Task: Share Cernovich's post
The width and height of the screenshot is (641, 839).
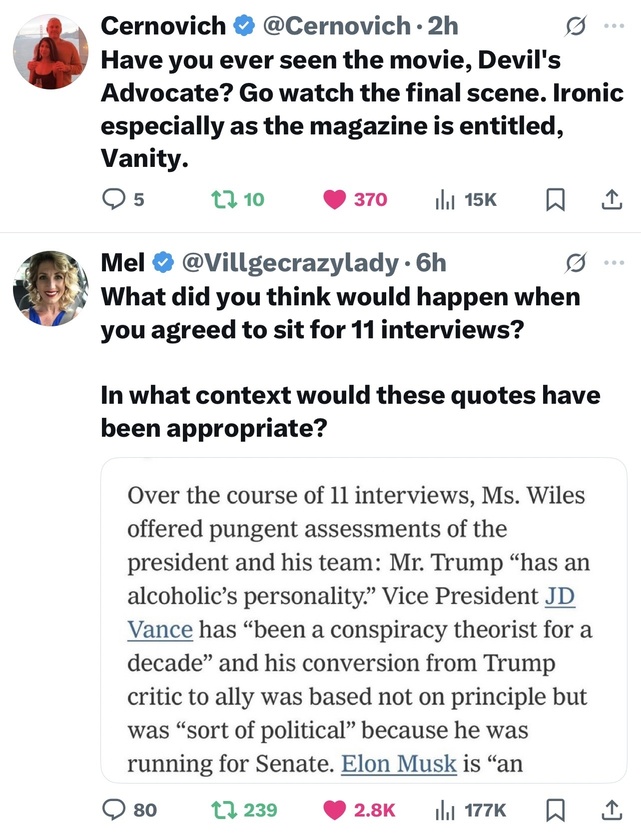Action: point(607,199)
